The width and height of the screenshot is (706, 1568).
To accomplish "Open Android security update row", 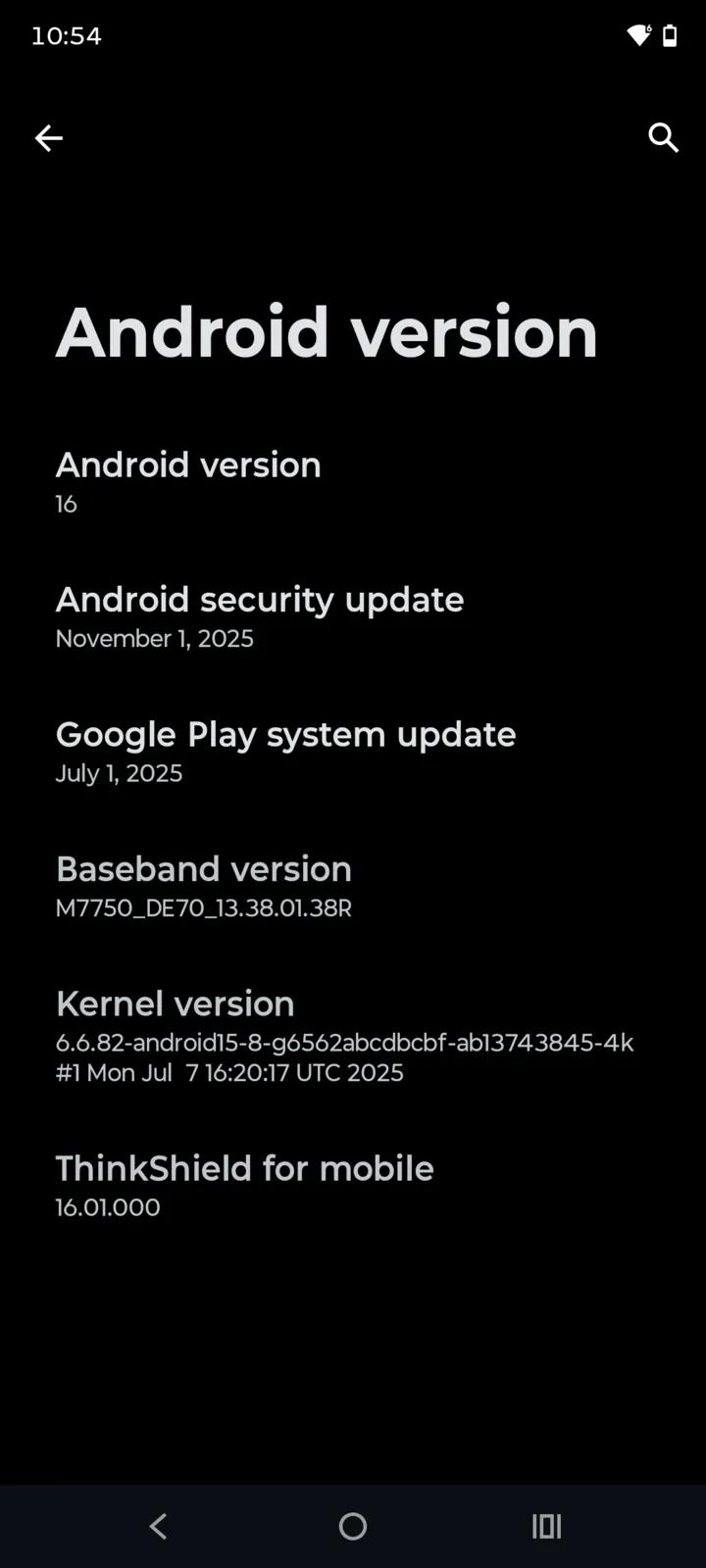I will [353, 616].
